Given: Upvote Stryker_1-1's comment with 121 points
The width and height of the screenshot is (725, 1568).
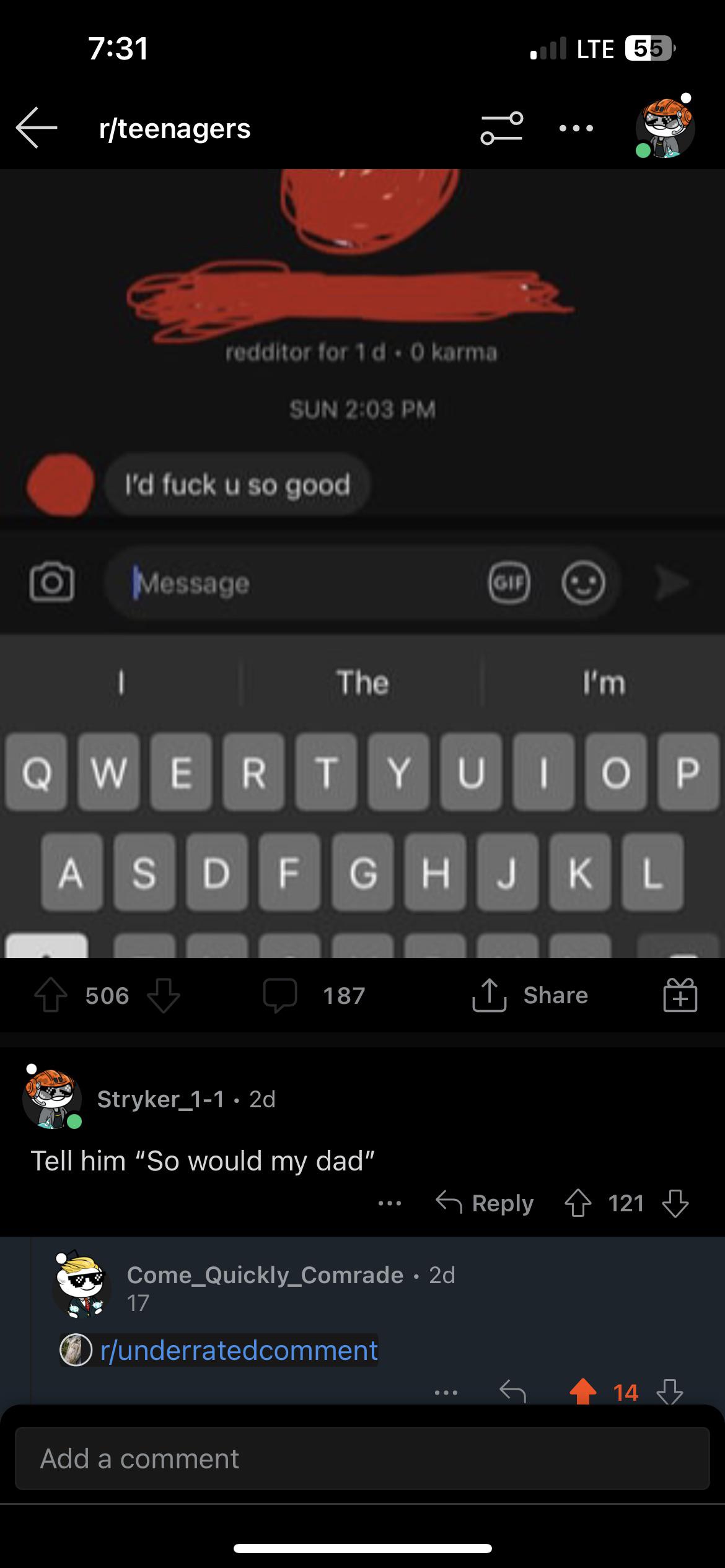Looking at the screenshot, I should 578,1203.
